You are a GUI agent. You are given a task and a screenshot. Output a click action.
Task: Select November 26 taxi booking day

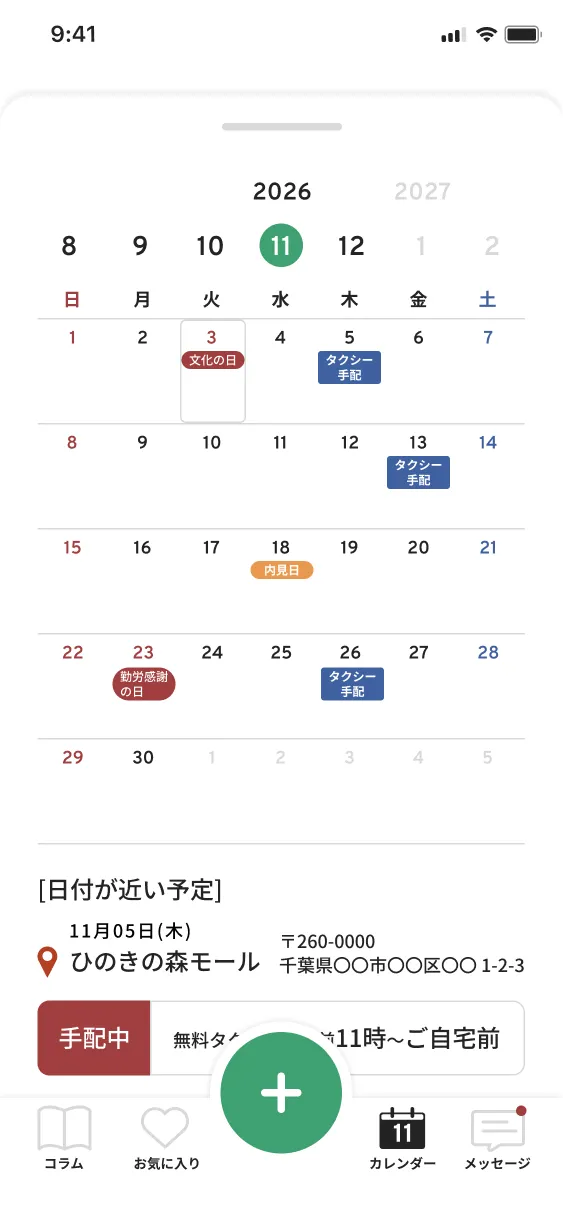(x=351, y=686)
